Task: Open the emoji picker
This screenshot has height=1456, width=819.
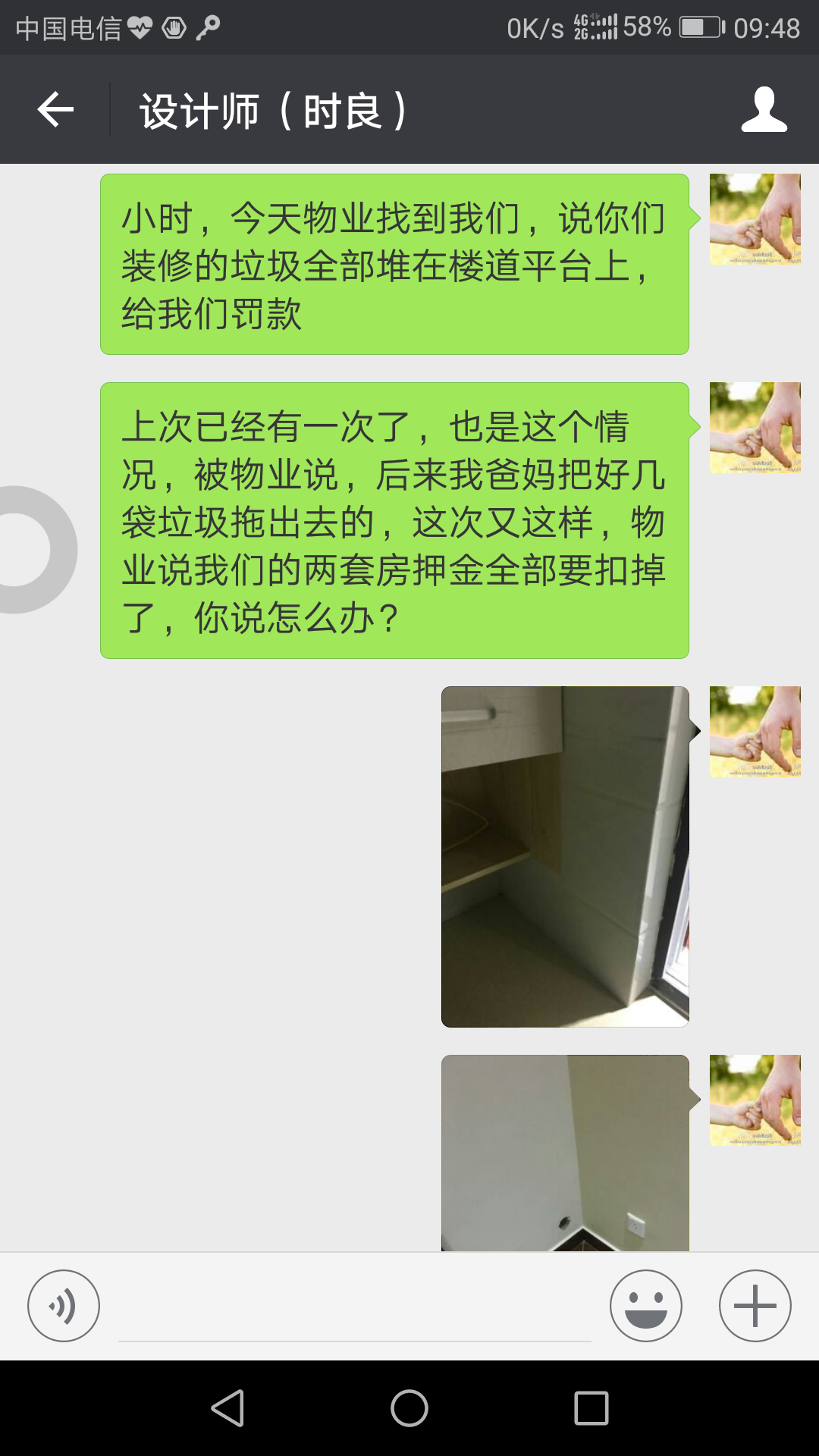Action: click(646, 1306)
